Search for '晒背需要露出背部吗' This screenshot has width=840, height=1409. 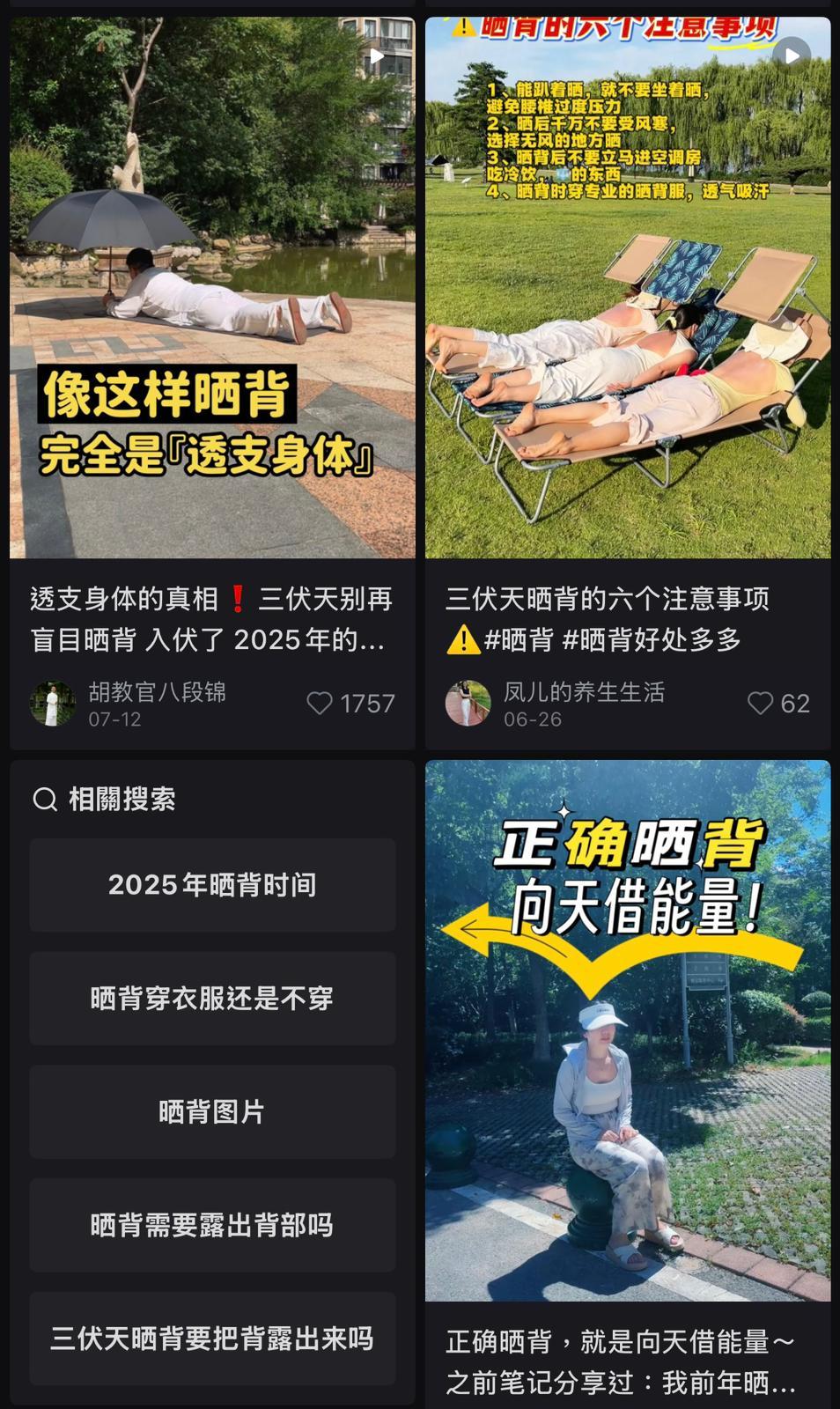click(212, 1225)
